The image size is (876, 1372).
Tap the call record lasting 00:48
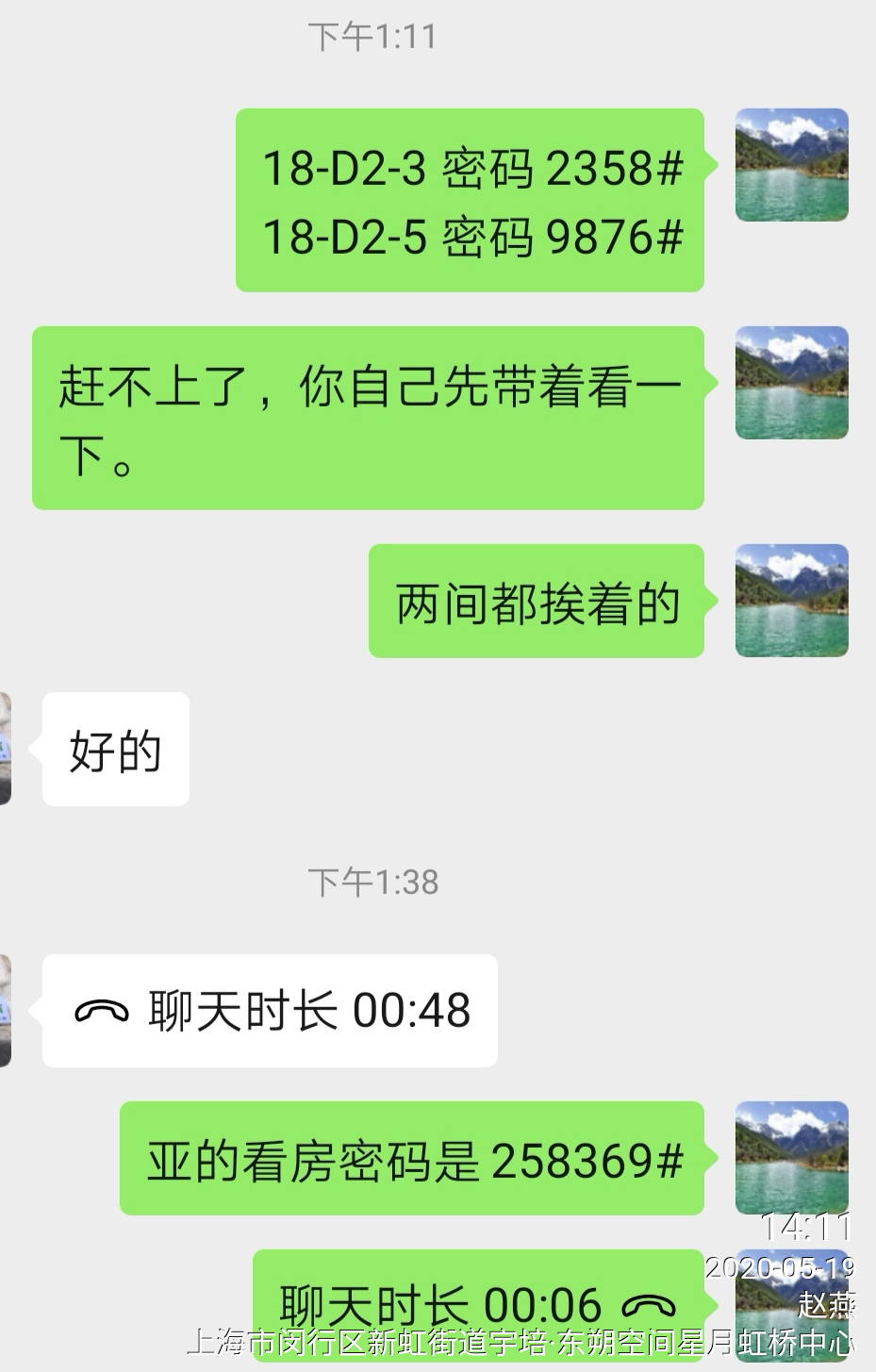click(x=270, y=1011)
